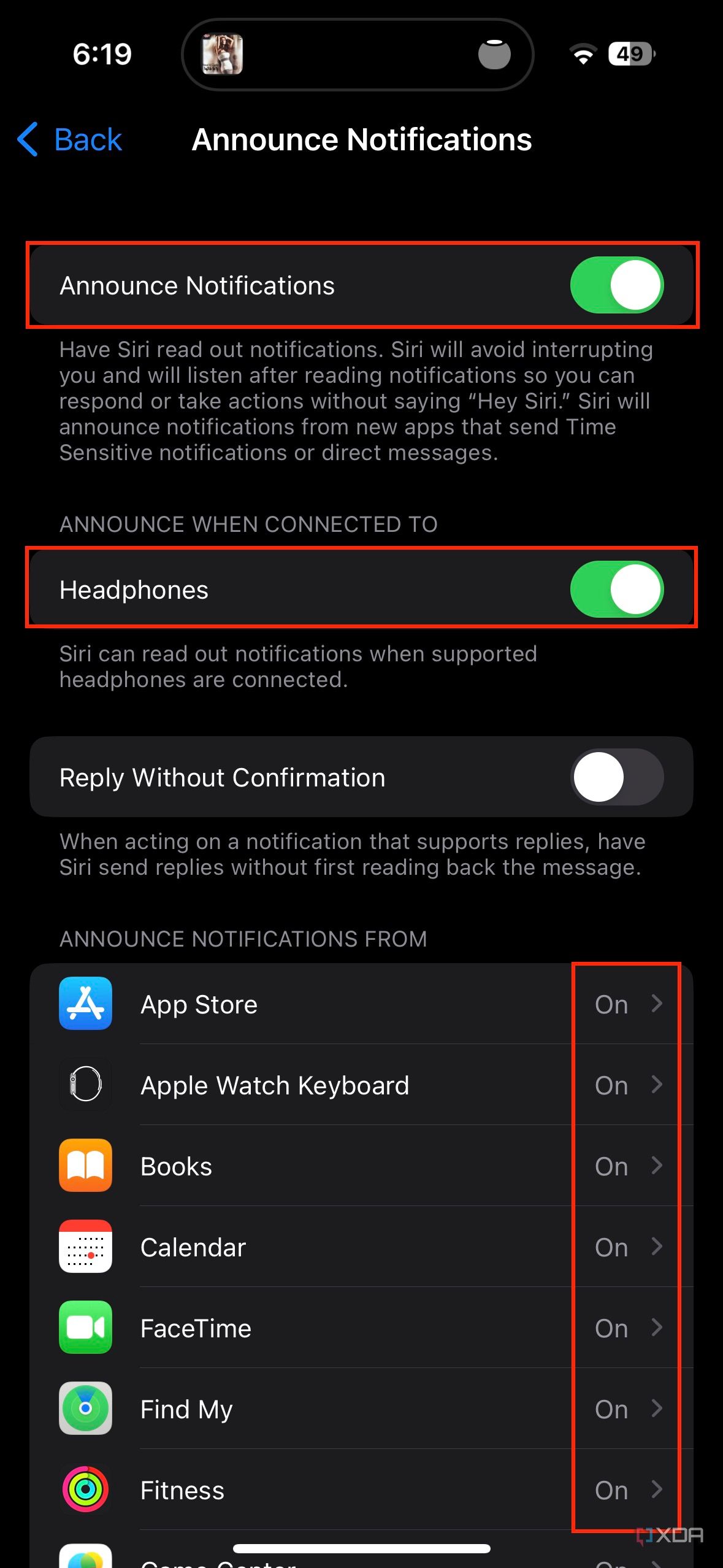
Task: Enable Reply Without Confirmation
Action: coord(616,777)
